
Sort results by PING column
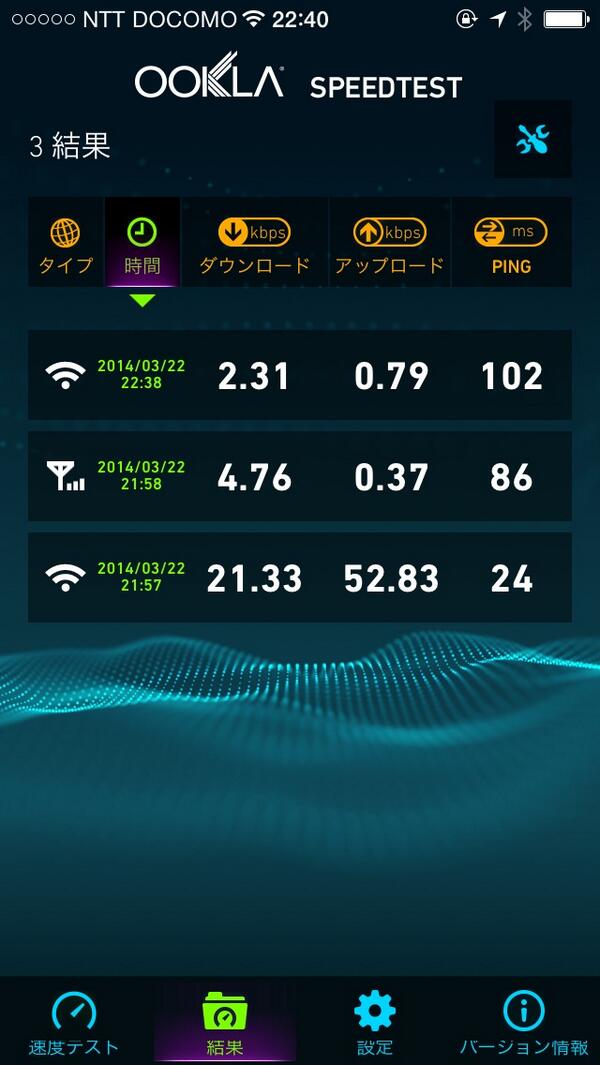pos(511,246)
